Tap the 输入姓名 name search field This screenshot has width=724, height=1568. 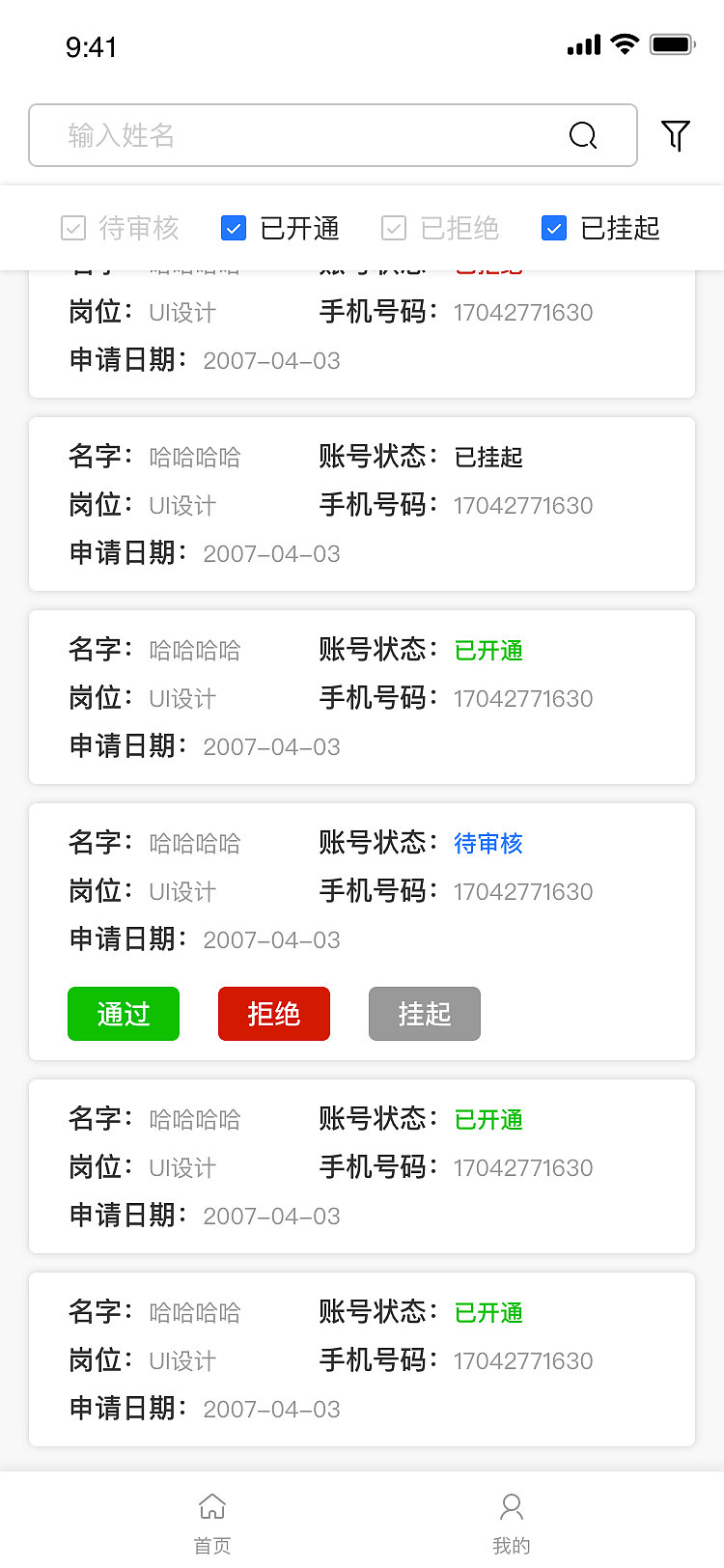tap(290, 135)
